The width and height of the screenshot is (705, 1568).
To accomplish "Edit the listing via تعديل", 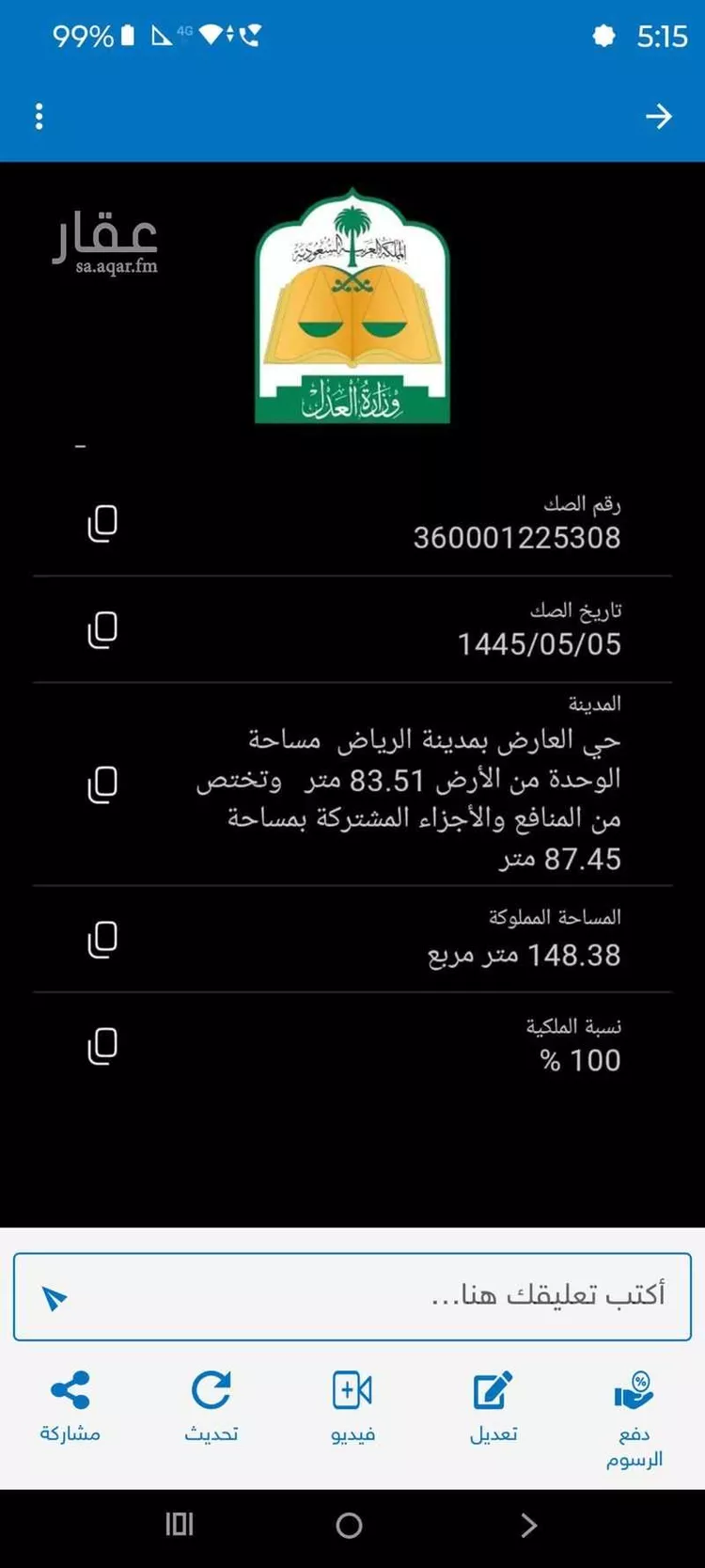I will [x=493, y=1405].
